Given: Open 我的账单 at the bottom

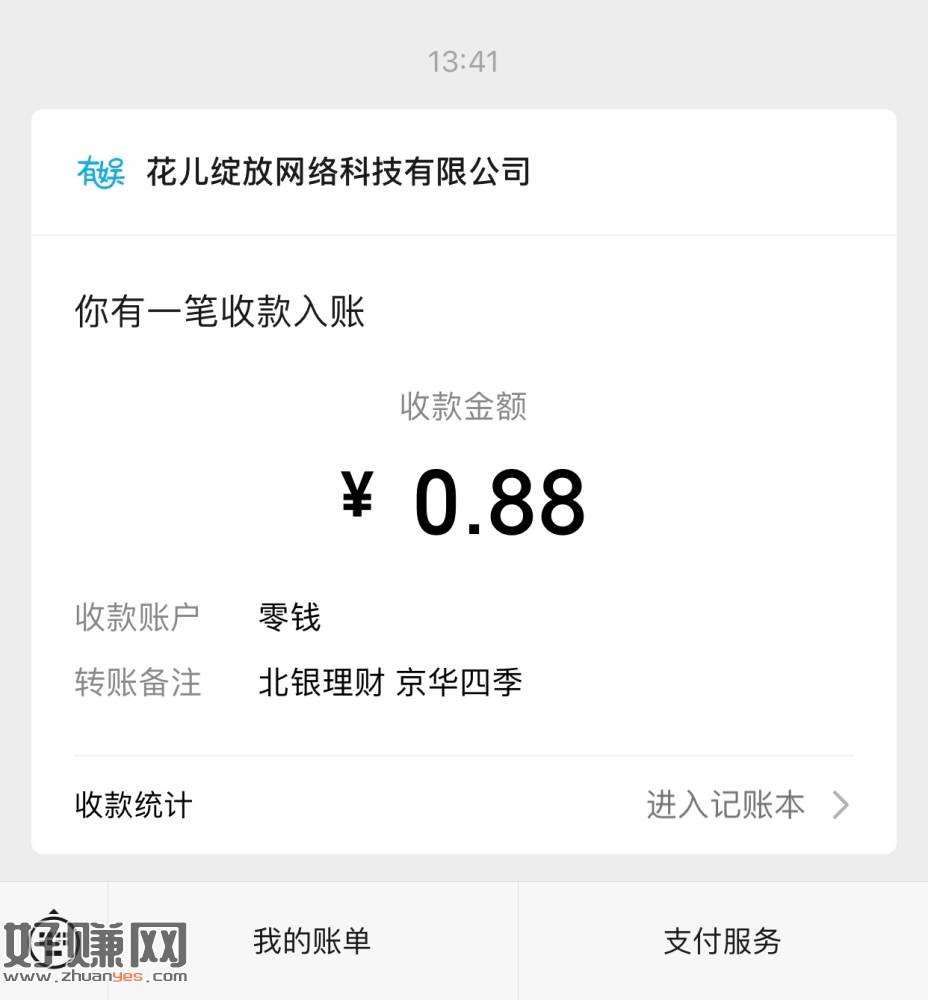Looking at the screenshot, I should tap(311, 941).
